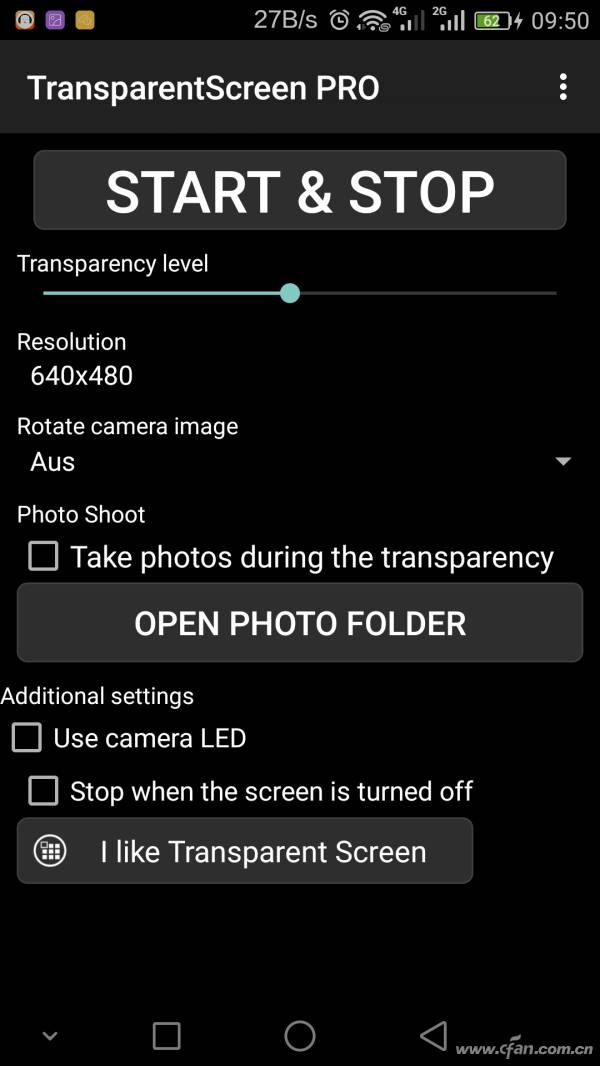The image size is (600, 1066).
Task: Open recent apps from navigation bar
Action: tap(167, 1036)
